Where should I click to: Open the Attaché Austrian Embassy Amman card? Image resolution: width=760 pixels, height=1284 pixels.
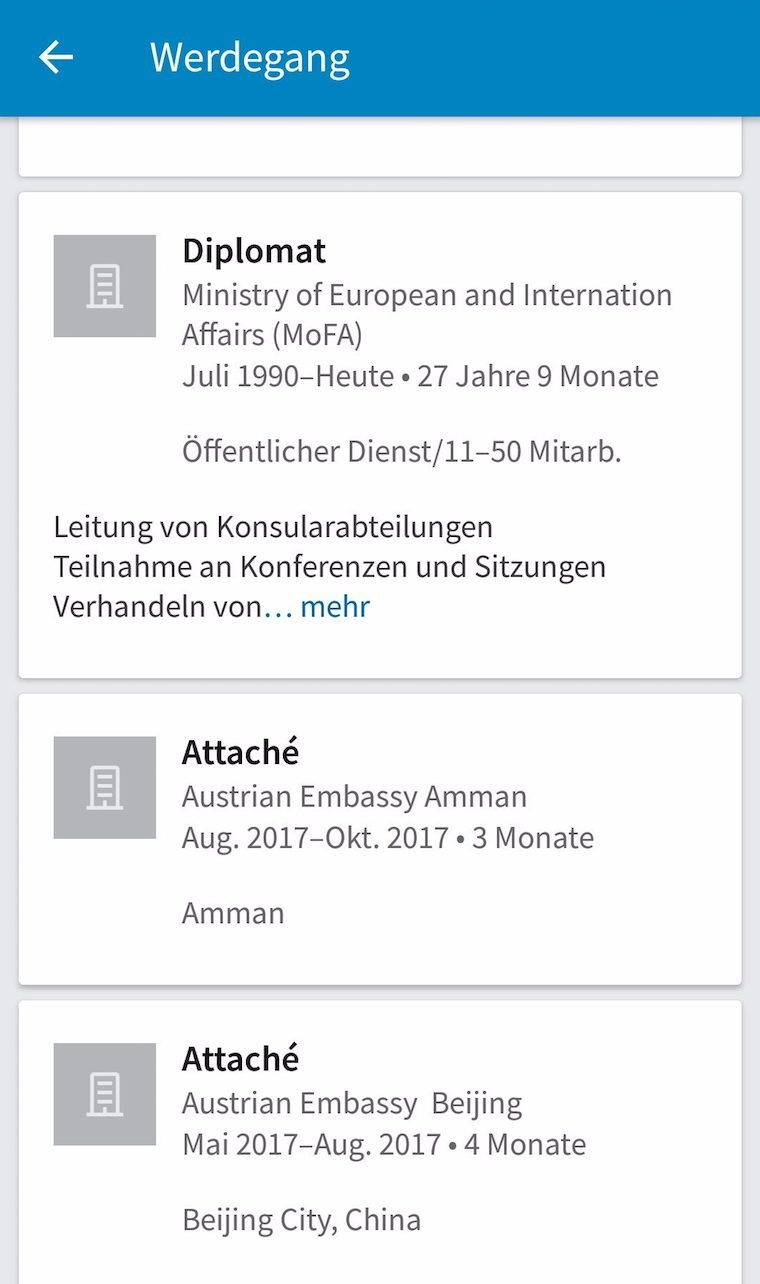tap(380, 839)
